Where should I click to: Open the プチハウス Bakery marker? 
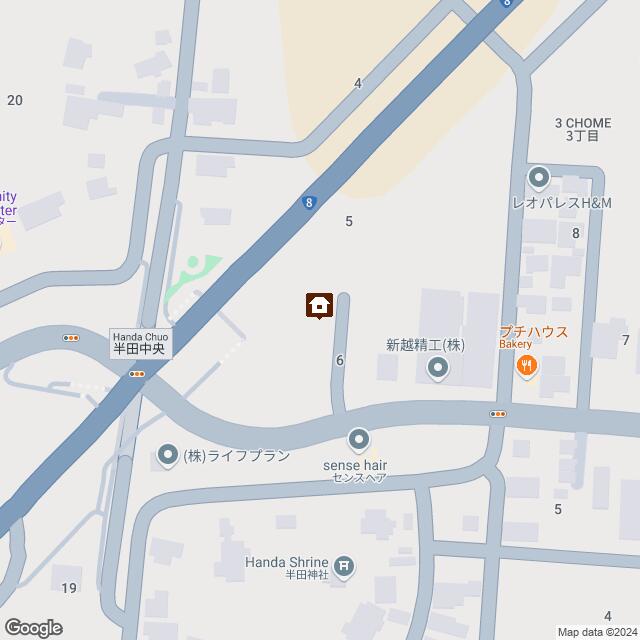527,367
